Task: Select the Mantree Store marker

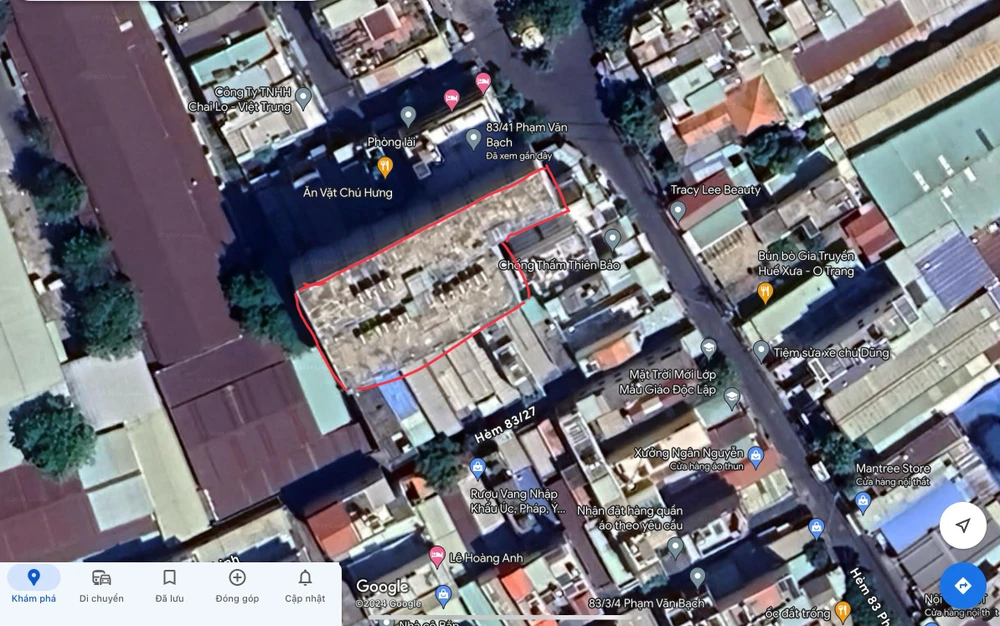Action: [863, 502]
